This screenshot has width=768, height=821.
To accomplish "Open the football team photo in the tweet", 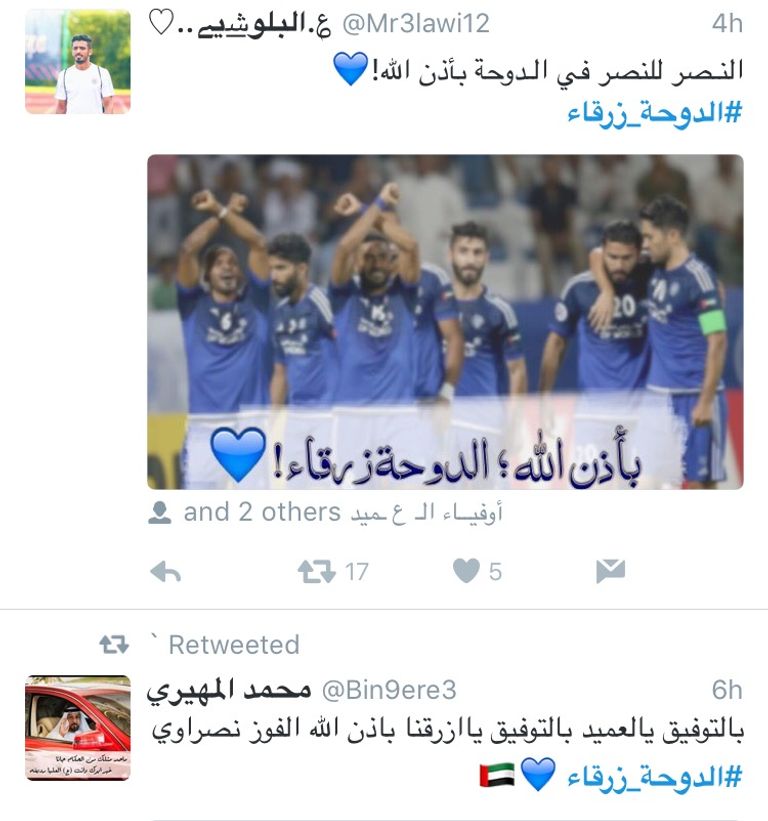I will (x=445, y=321).
